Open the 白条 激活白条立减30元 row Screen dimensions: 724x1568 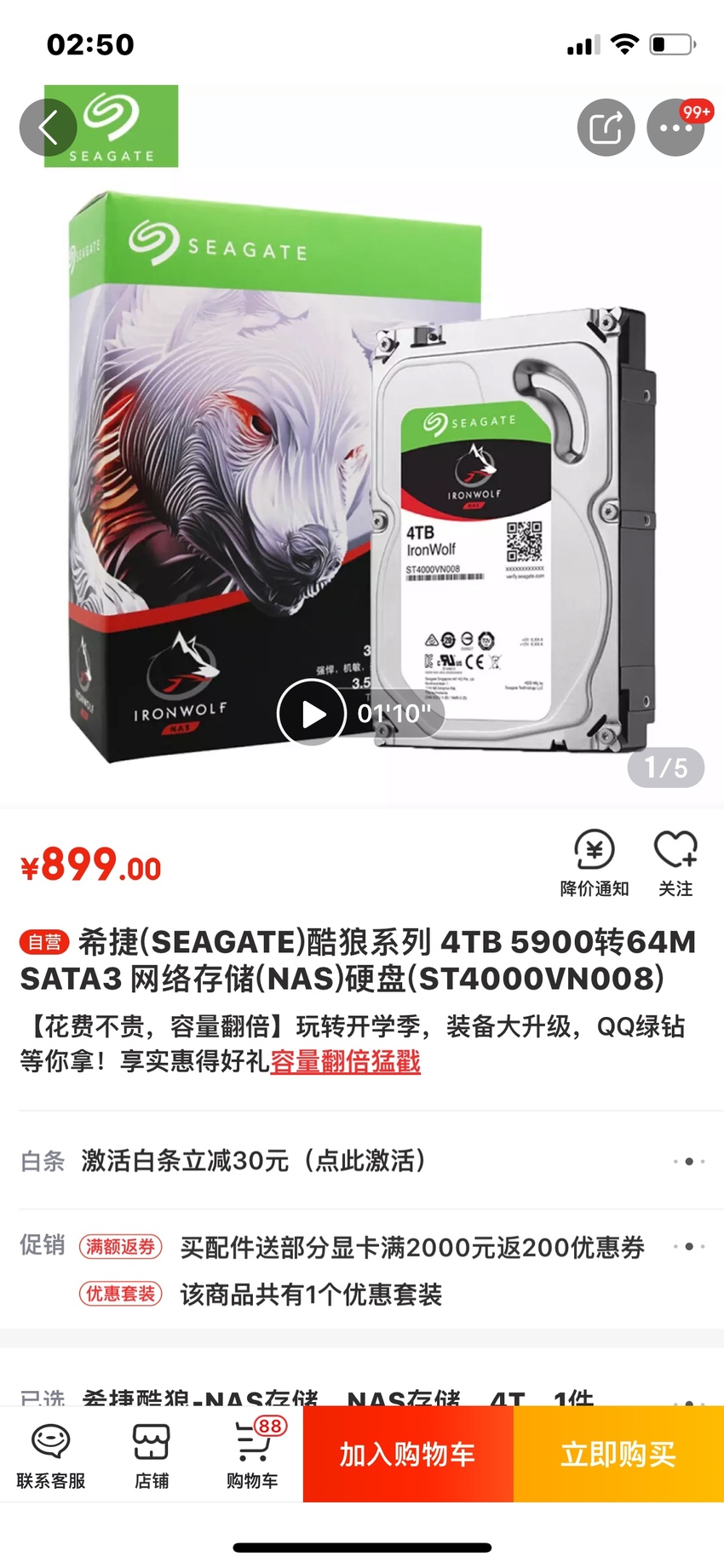(362, 1160)
